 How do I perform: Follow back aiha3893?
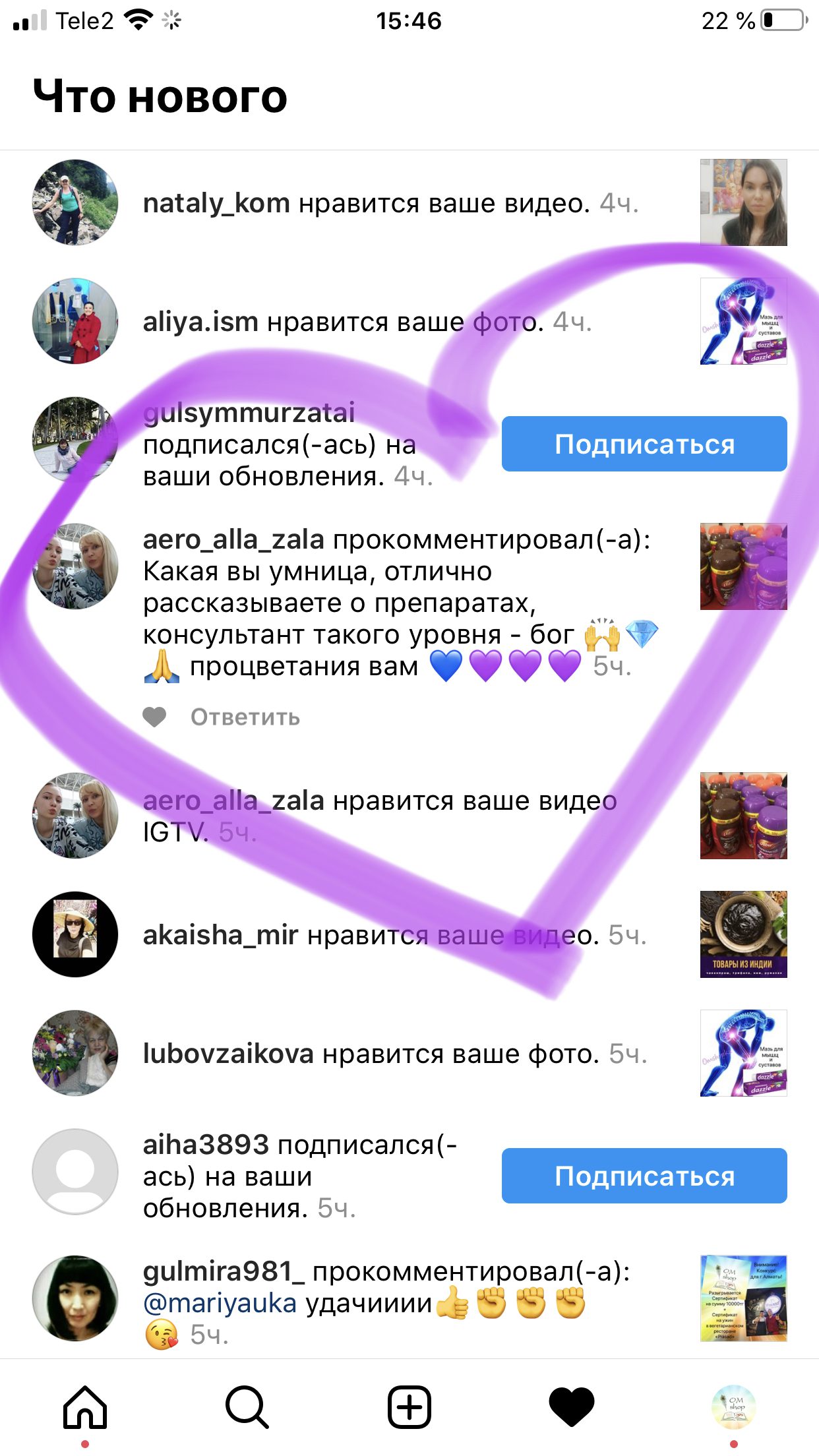tap(644, 1176)
